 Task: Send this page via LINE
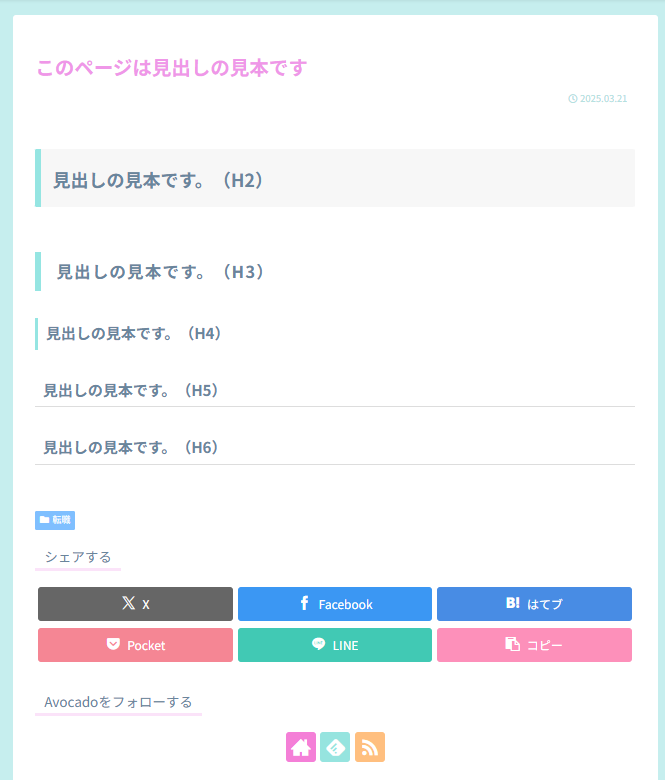[335, 645]
